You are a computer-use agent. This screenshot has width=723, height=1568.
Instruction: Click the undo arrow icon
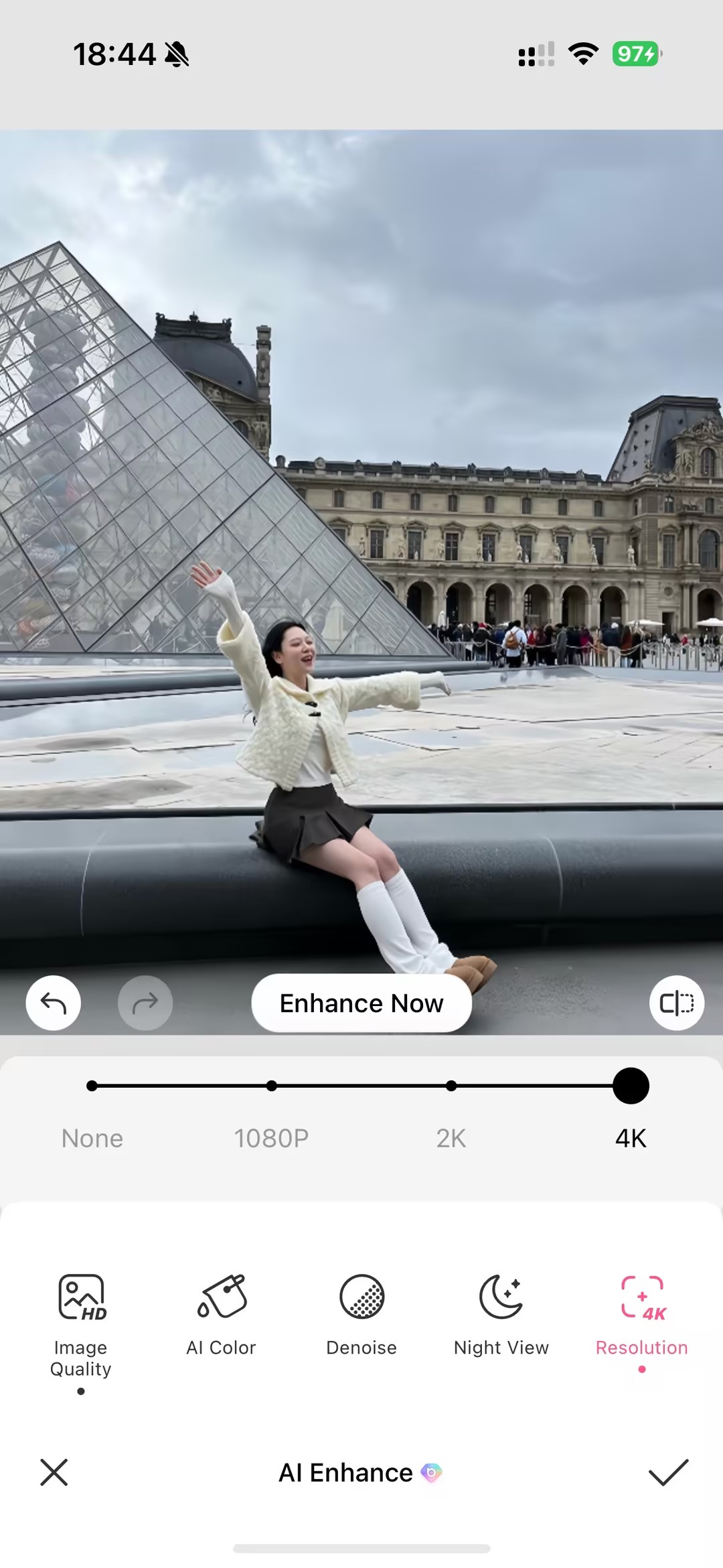[53, 1003]
